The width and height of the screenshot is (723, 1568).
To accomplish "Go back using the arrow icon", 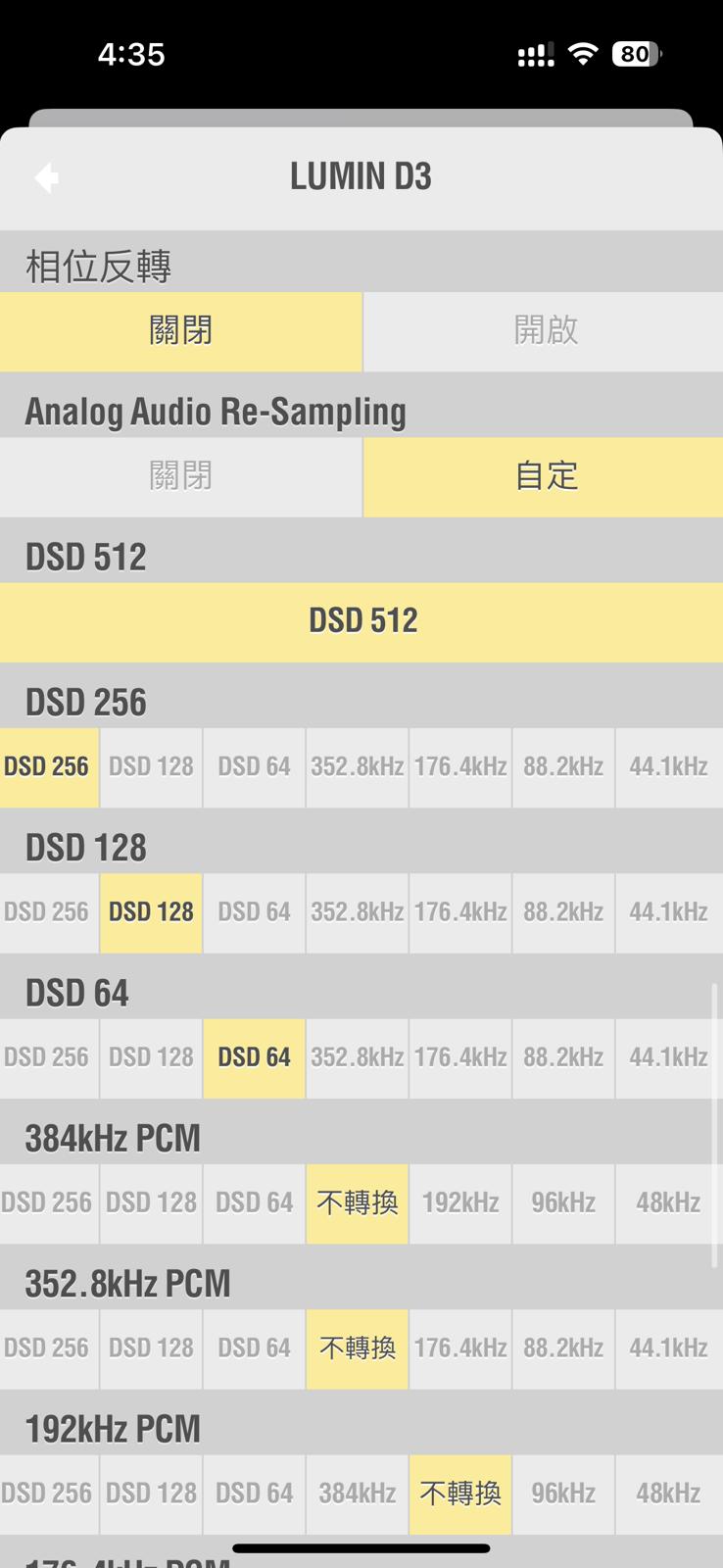I will pos(46,177).
